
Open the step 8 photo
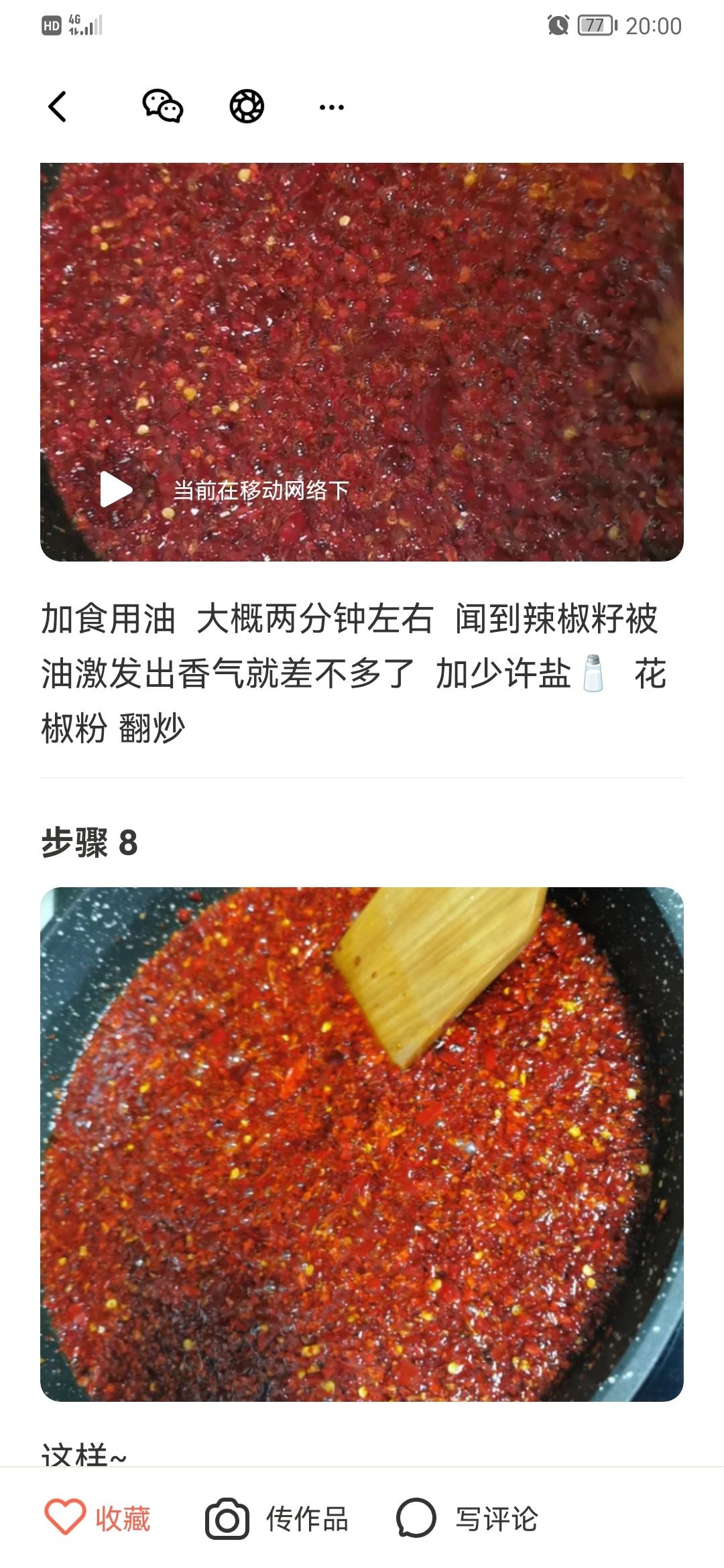click(362, 1145)
